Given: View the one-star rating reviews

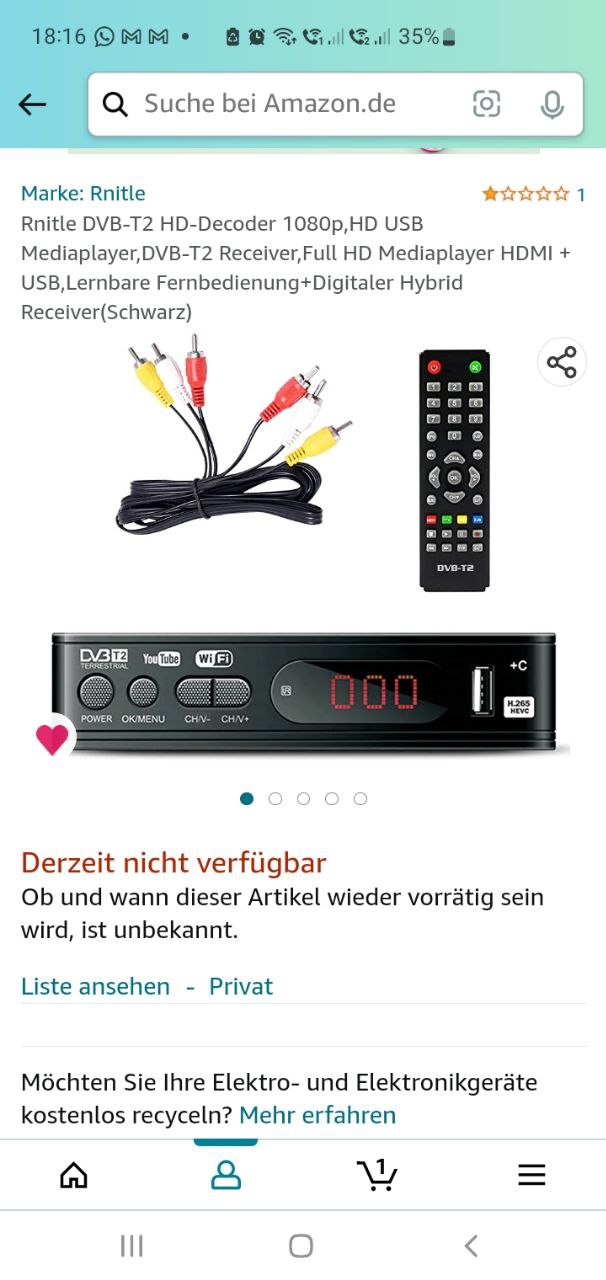Looking at the screenshot, I should (x=532, y=194).
